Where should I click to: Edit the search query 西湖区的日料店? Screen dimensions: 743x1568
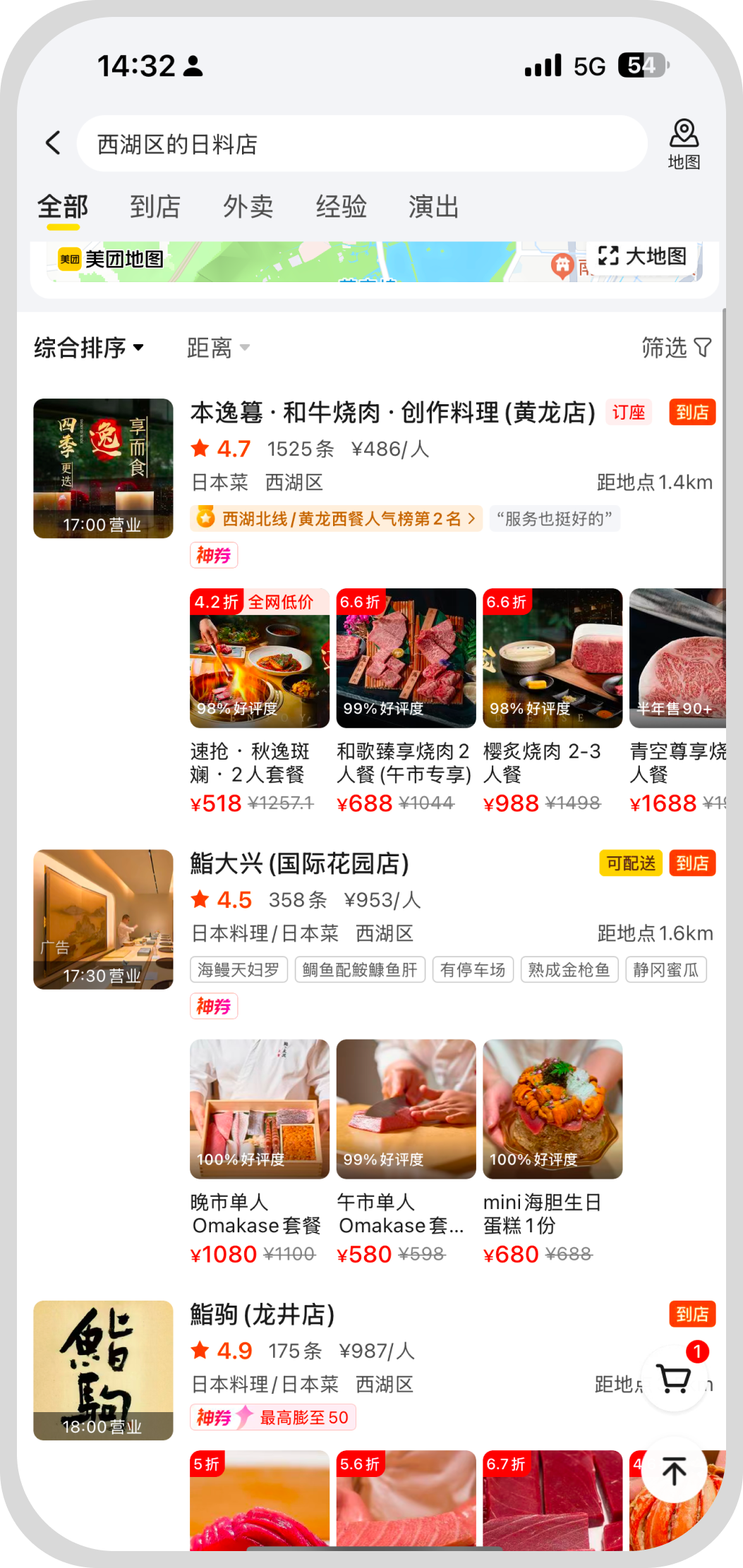(x=360, y=144)
